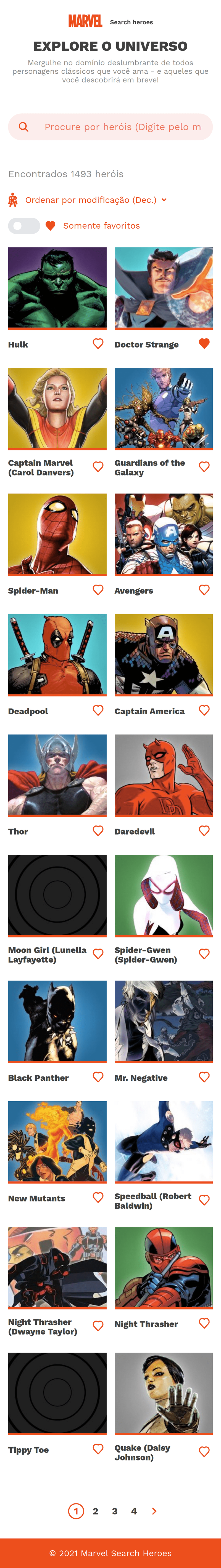The width and height of the screenshot is (221, 1568).
Task: View the Thor hero card
Action: (57, 775)
